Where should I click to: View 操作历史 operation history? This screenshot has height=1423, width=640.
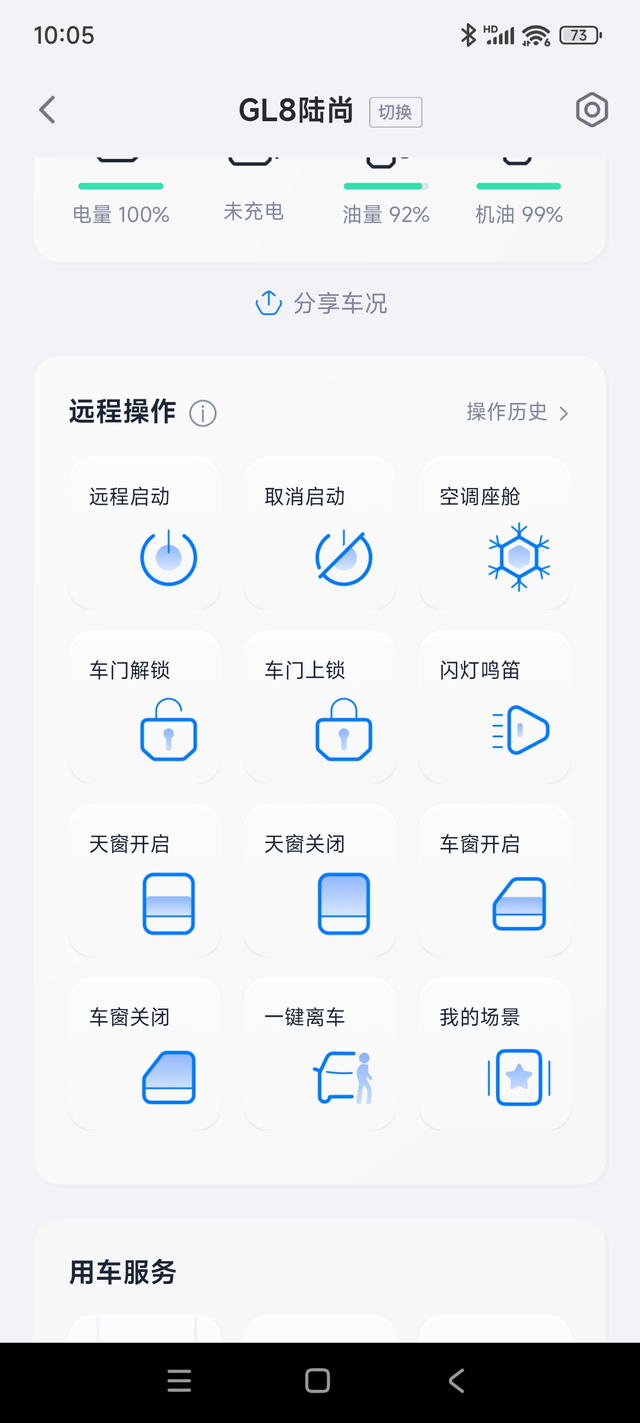coord(517,412)
